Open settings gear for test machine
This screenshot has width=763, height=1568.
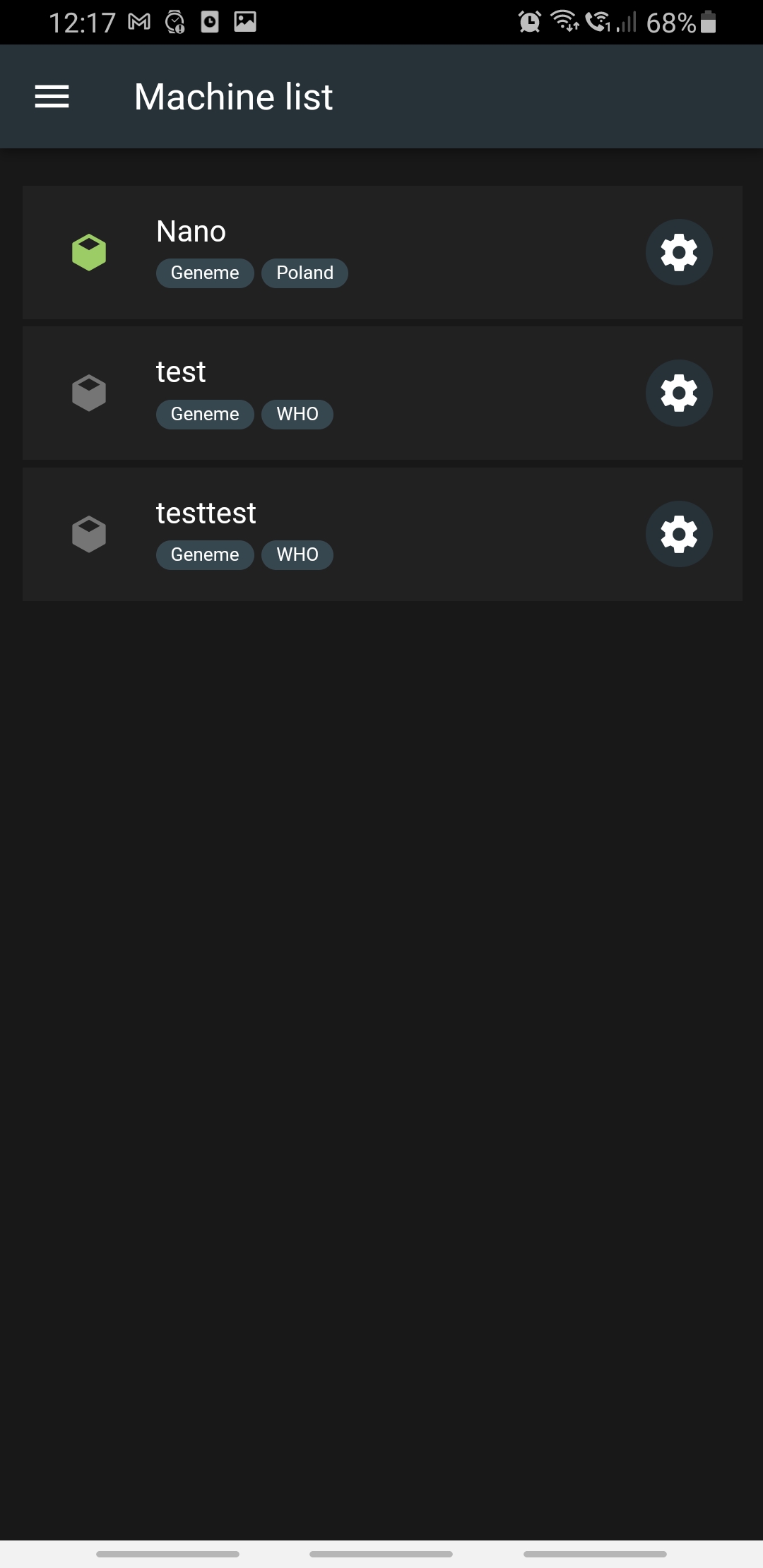tap(679, 393)
